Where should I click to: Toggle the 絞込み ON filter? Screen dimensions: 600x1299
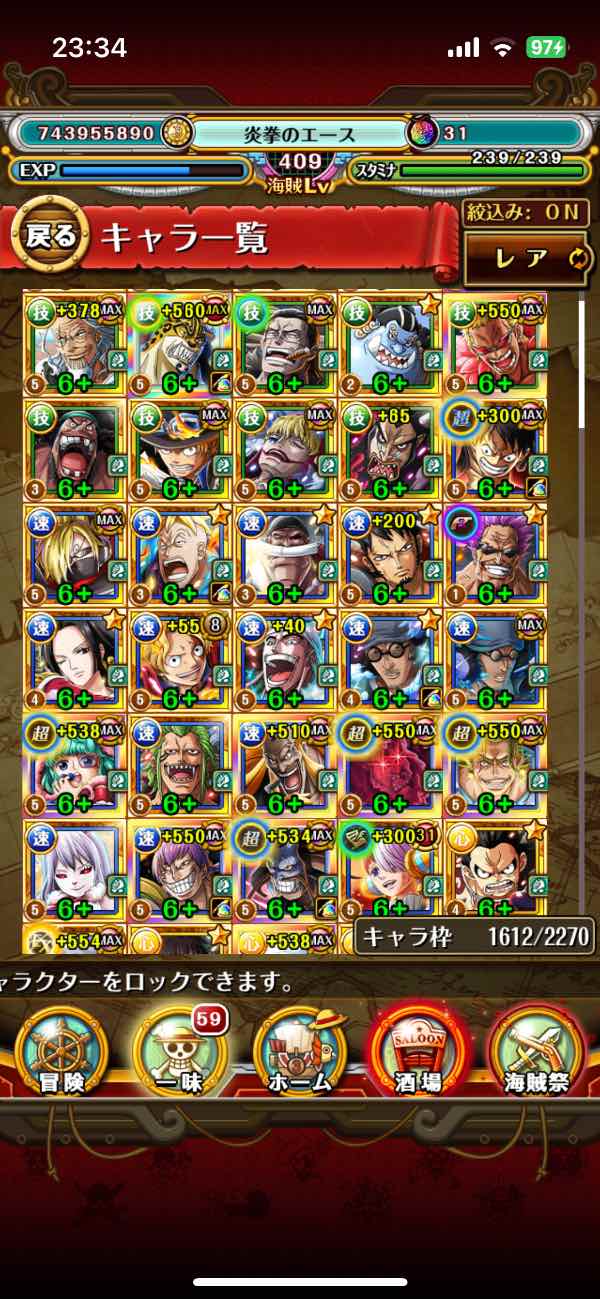(x=525, y=213)
